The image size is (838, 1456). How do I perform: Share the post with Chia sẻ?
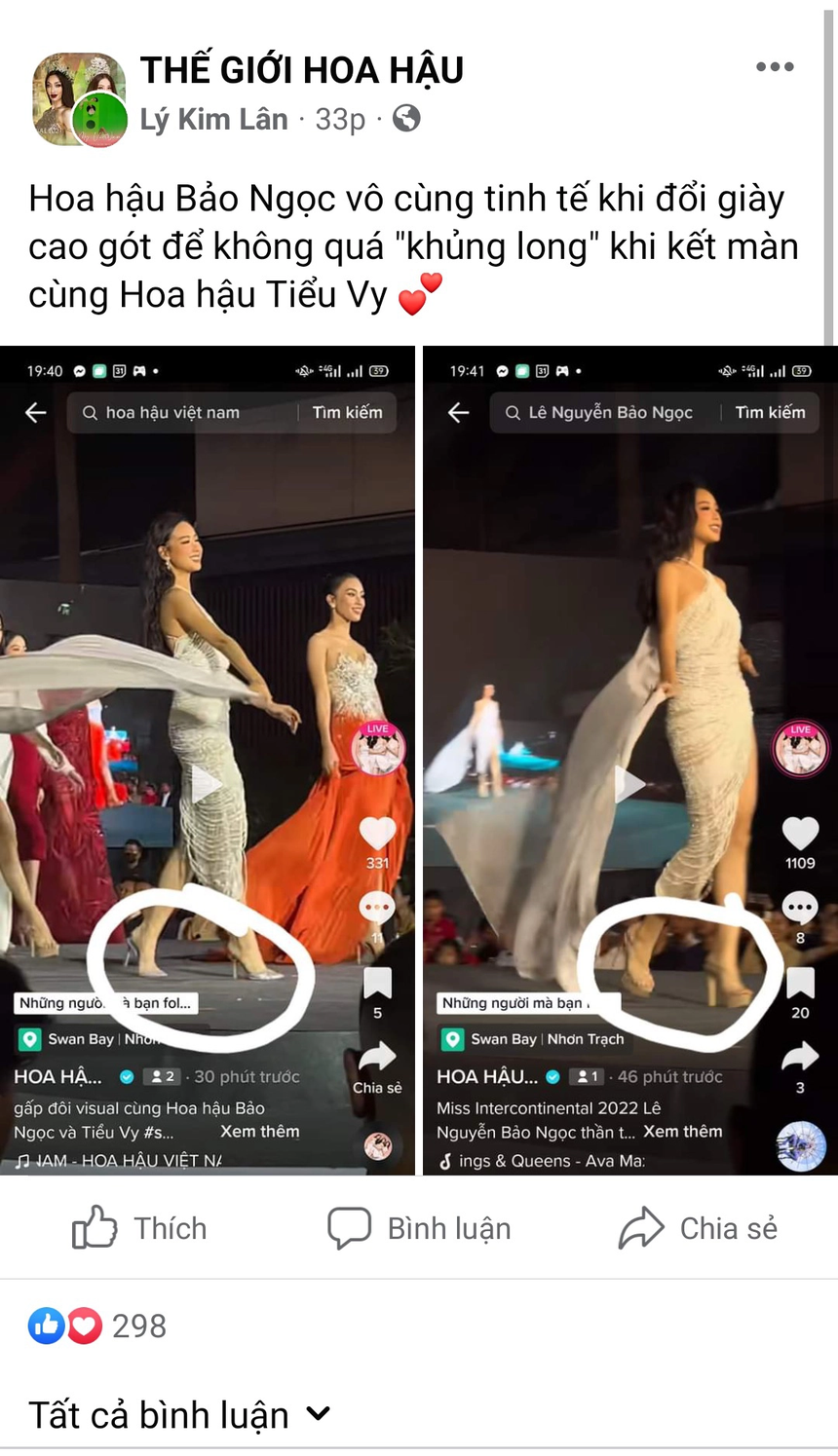[699, 1228]
